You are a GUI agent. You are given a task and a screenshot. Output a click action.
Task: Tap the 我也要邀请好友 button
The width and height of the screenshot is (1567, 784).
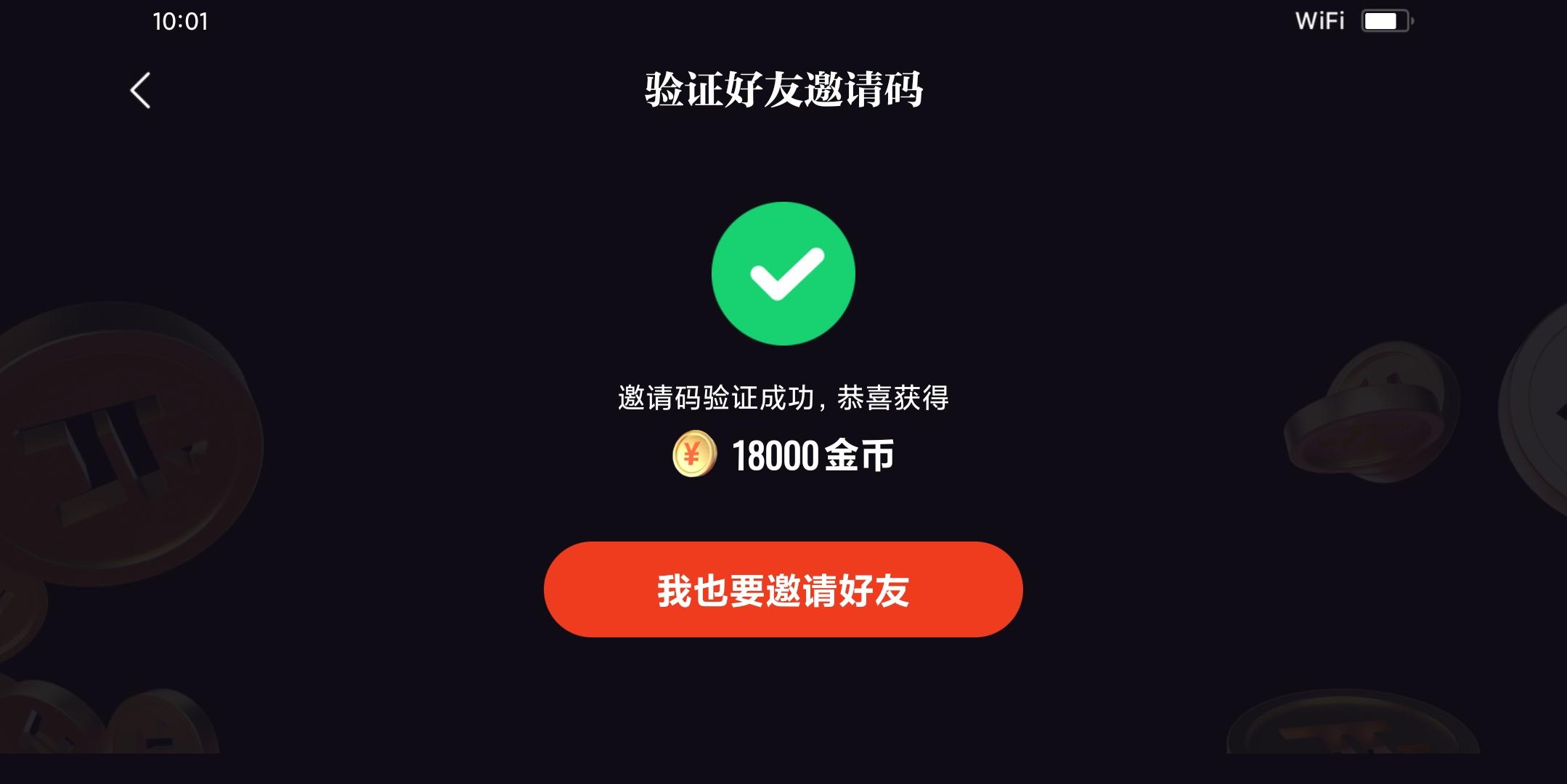click(783, 589)
